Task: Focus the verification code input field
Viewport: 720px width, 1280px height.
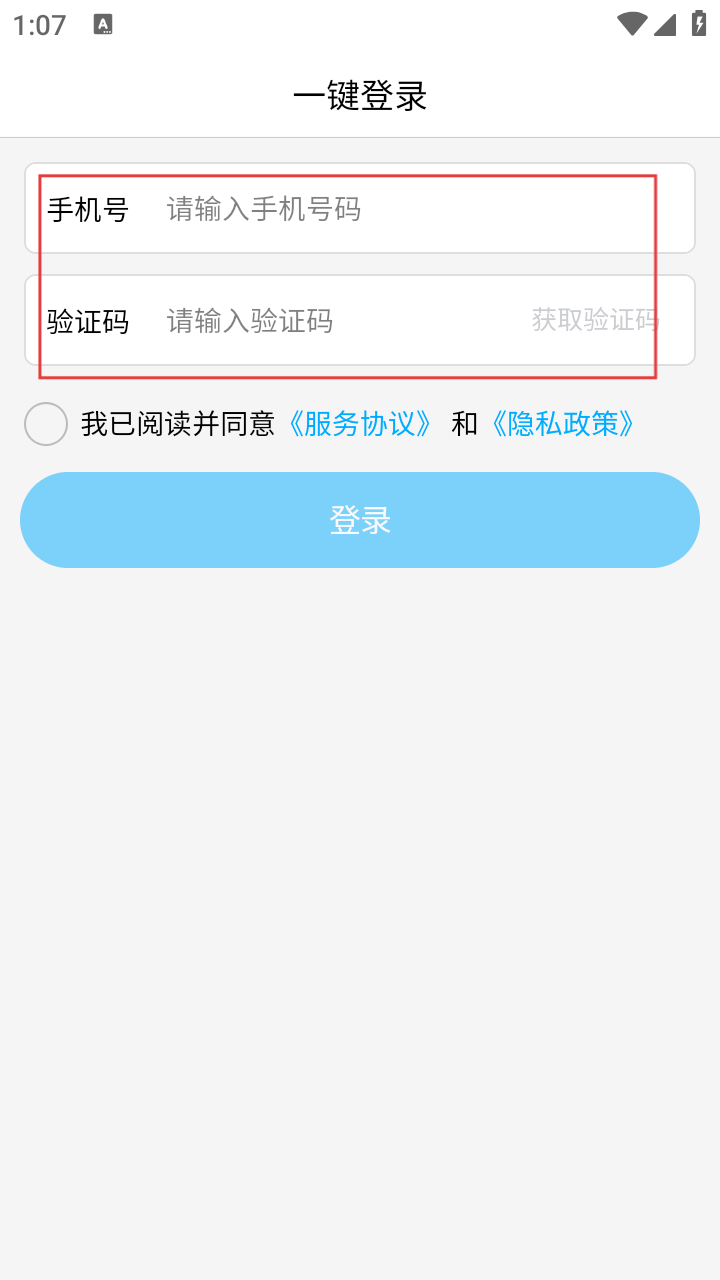Action: [x=340, y=320]
